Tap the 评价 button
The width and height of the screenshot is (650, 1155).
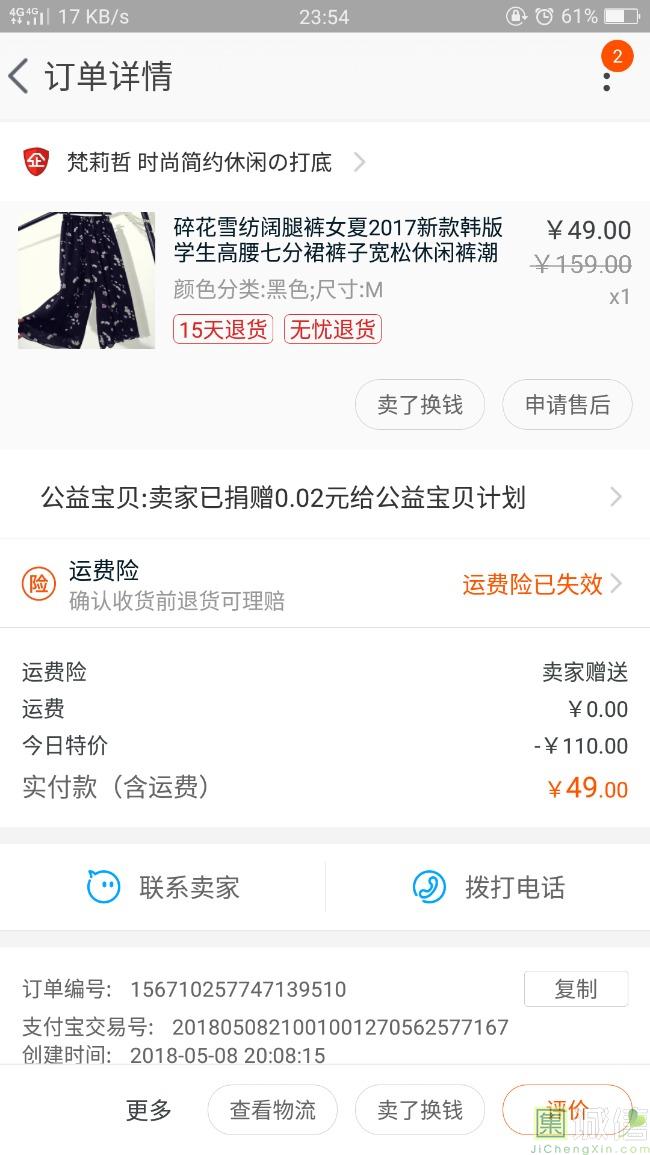[x=567, y=1110]
